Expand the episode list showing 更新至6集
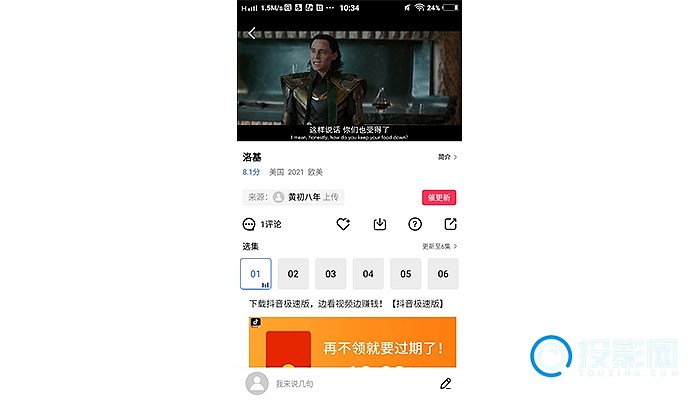 tap(440, 246)
